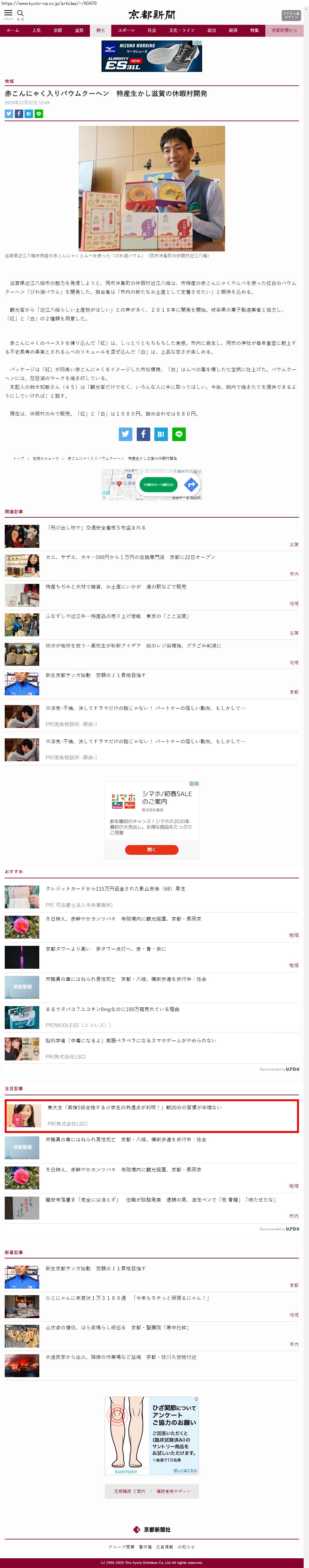Tap the デジタル版ログイン button
This screenshot has width=309, height=1568.
pyautogui.click(x=291, y=15)
